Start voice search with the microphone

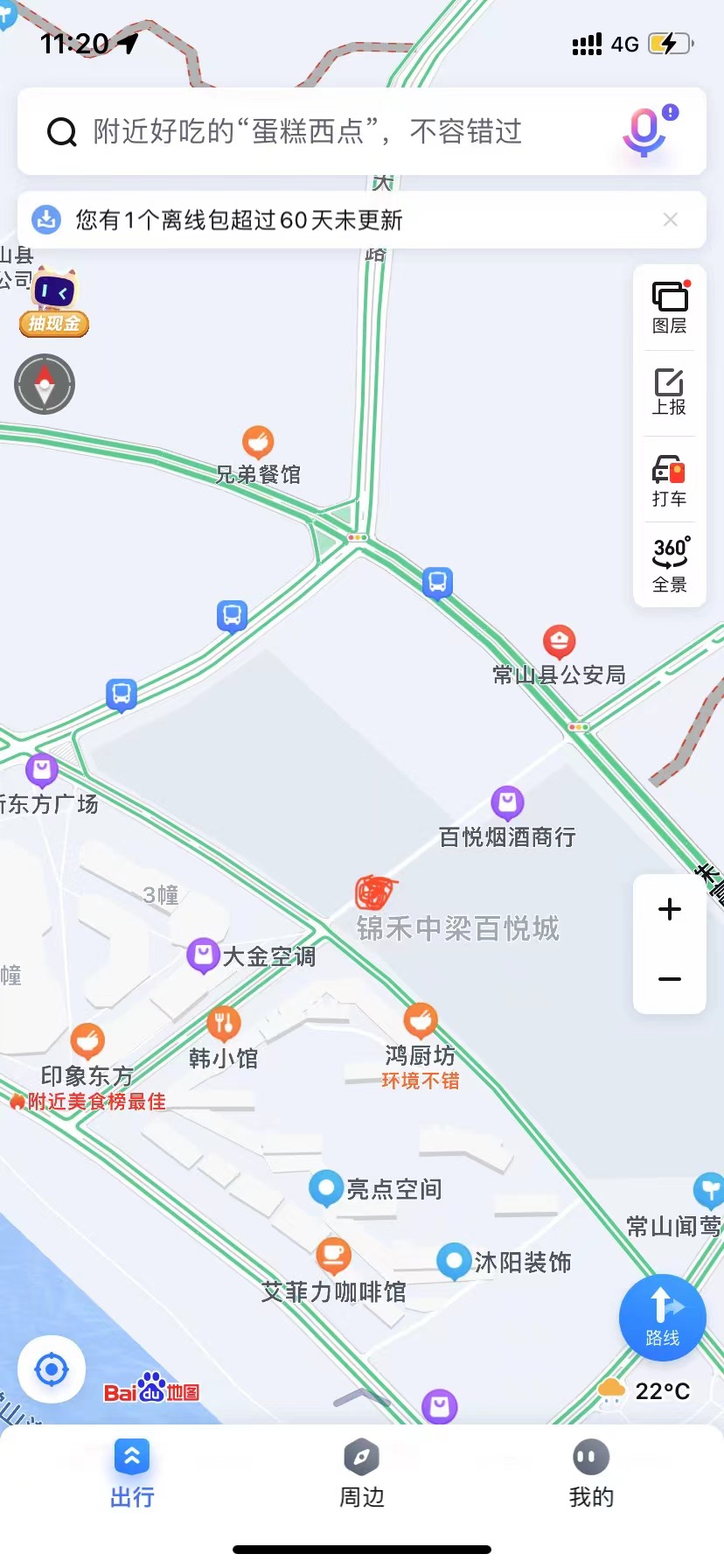tap(647, 131)
